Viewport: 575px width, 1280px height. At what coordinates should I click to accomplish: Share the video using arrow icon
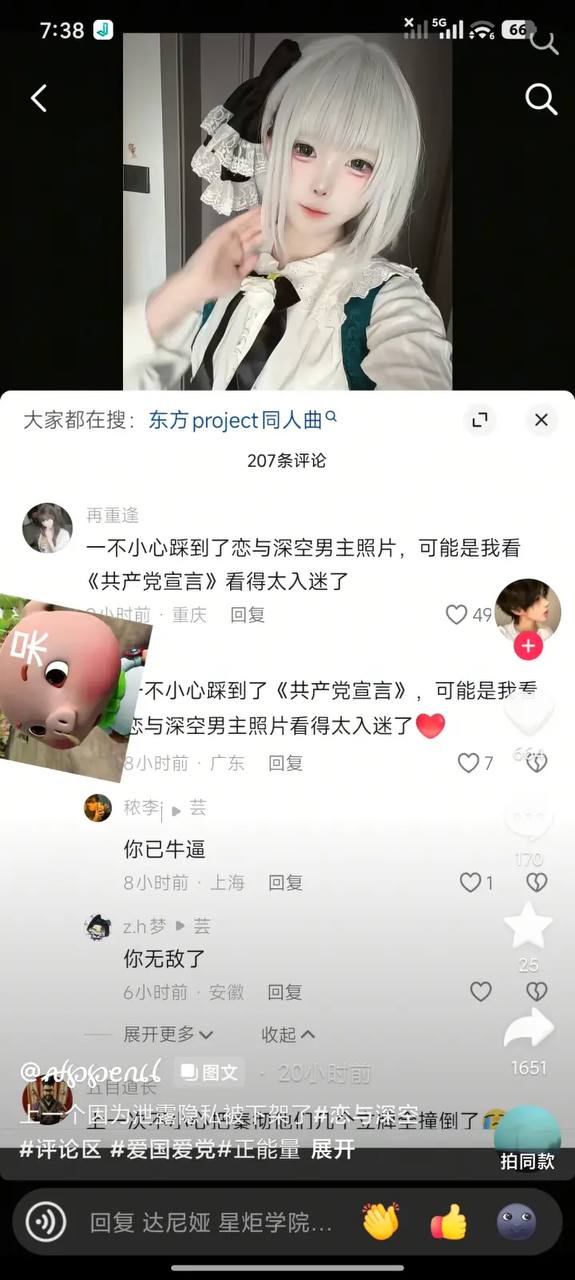[x=528, y=1029]
